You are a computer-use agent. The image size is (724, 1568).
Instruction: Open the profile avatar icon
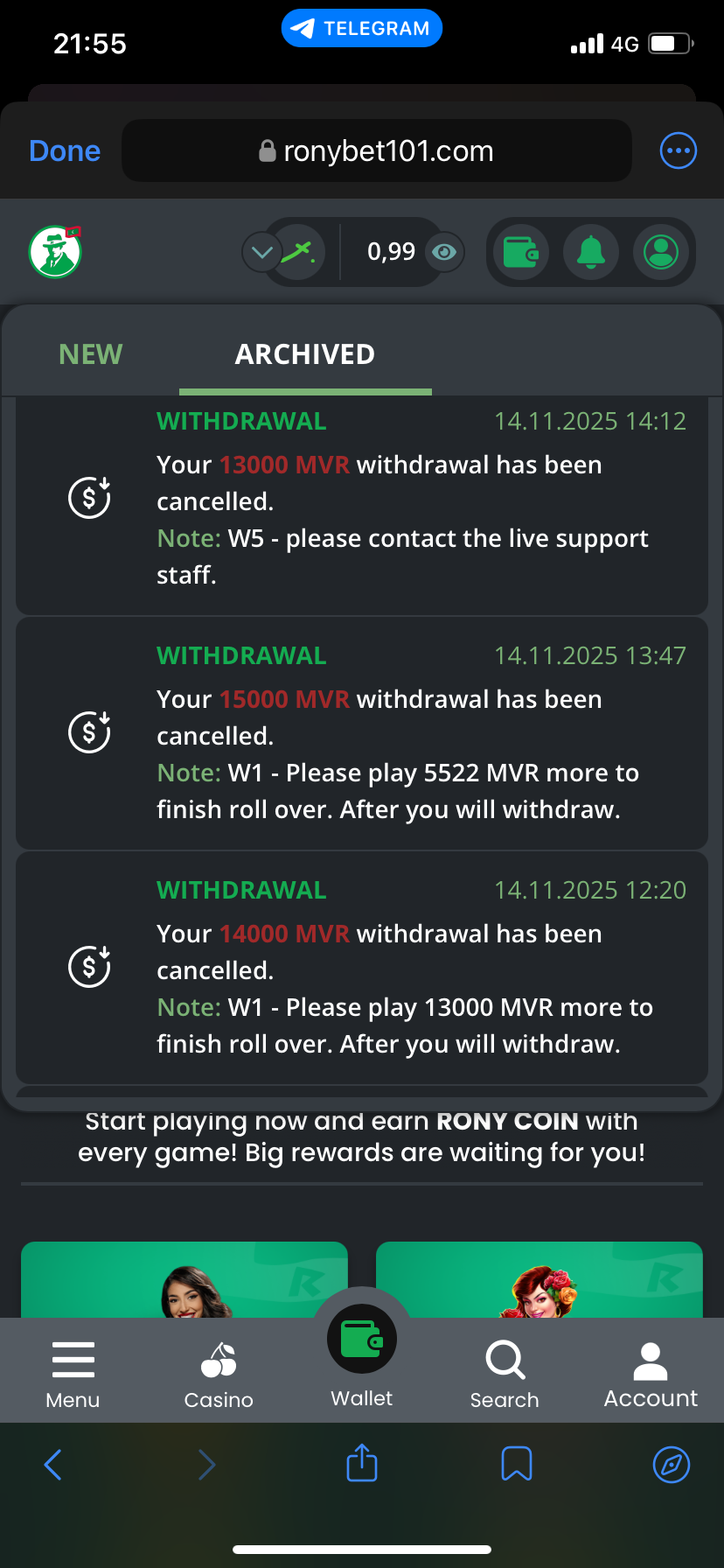tap(661, 253)
